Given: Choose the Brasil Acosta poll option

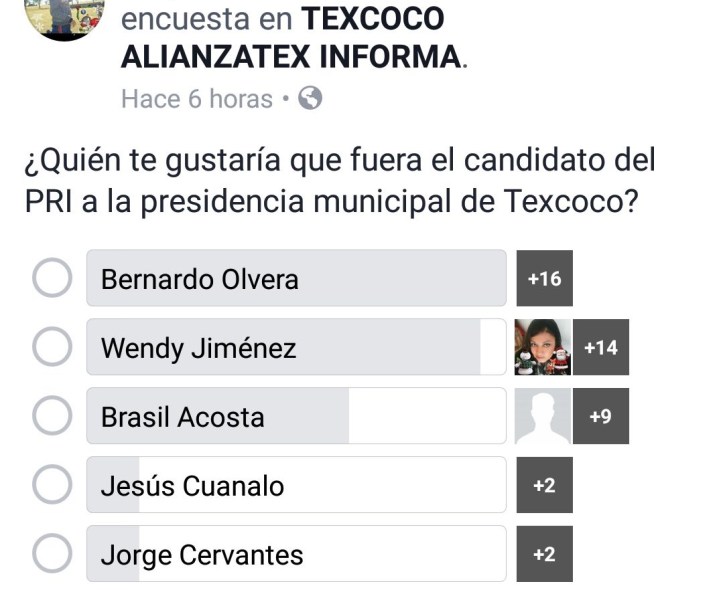Looking at the screenshot, I should tap(51, 417).
